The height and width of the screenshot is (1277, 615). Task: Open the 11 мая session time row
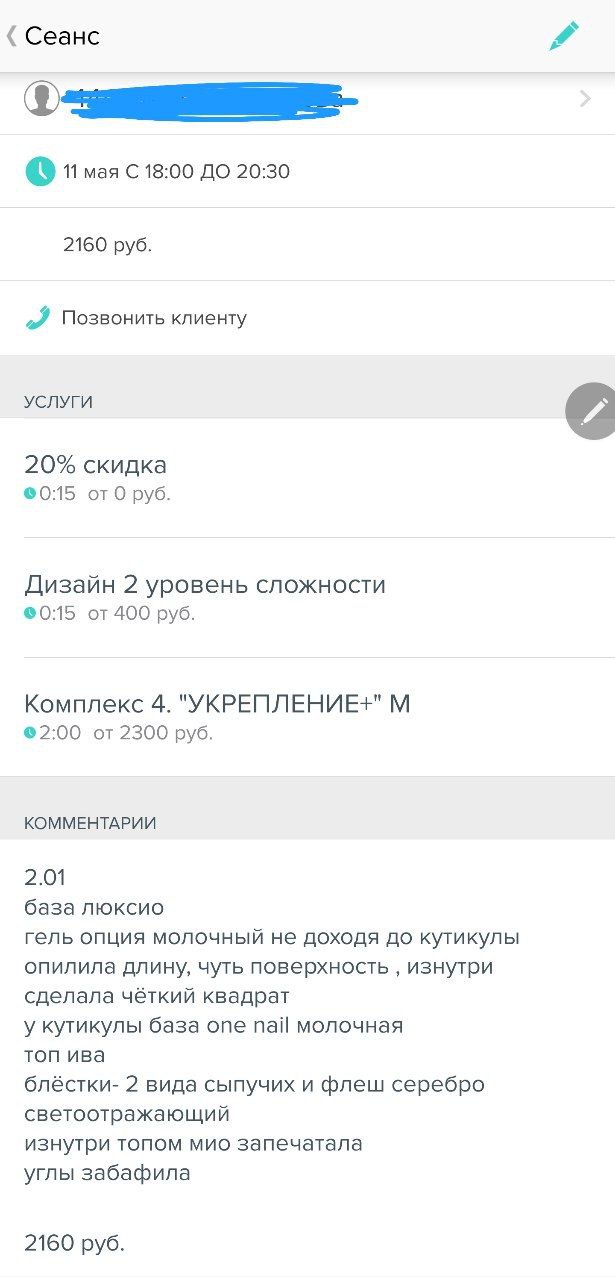pos(307,172)
